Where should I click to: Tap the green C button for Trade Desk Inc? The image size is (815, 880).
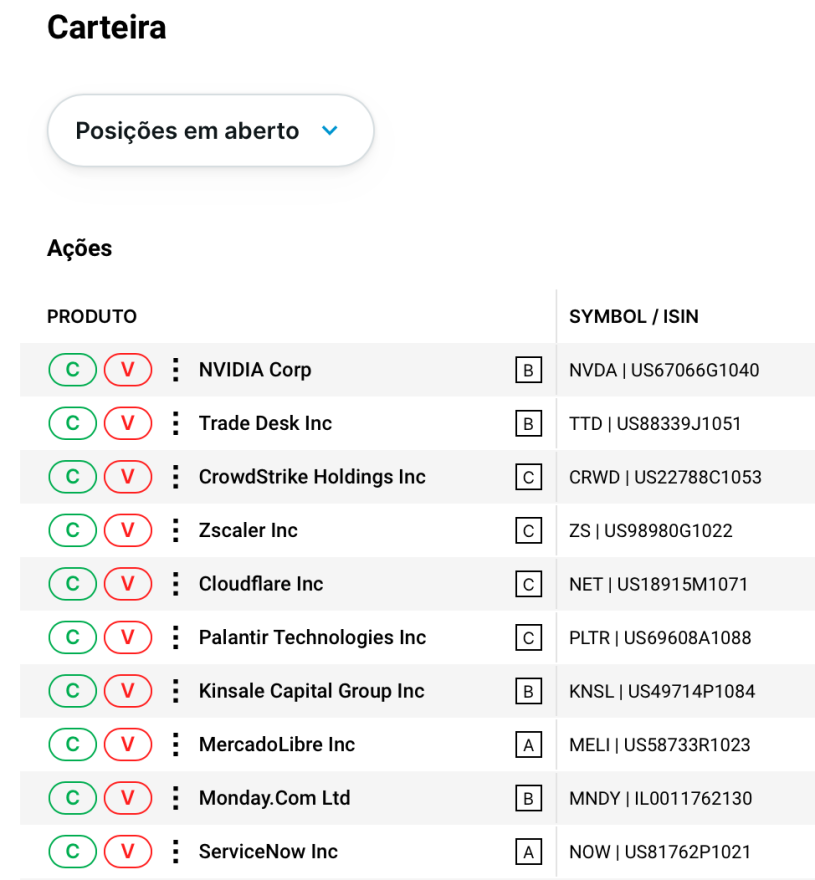[x=72, y=424]
